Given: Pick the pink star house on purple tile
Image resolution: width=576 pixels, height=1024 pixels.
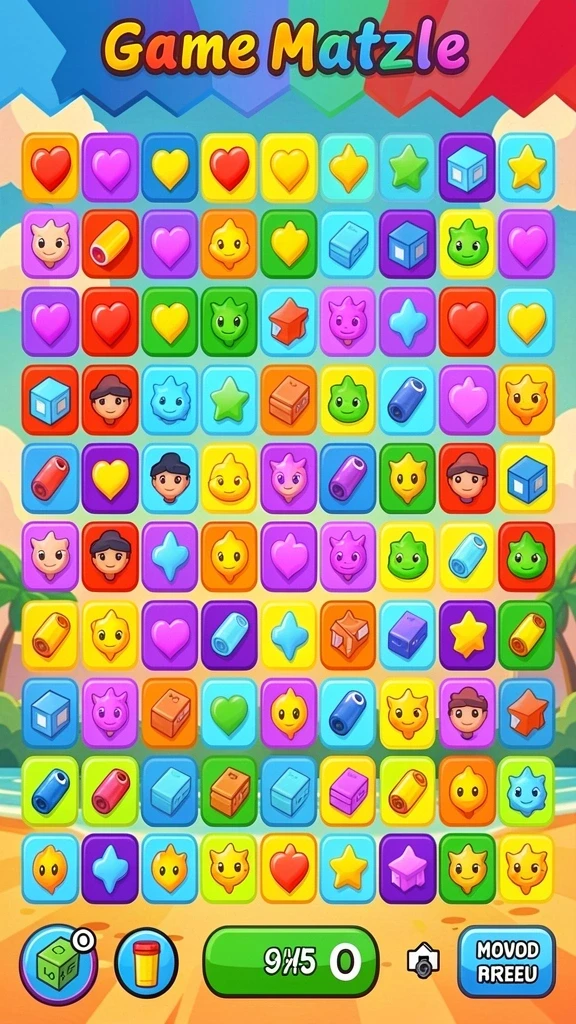Looking at the screenshot, I should (408, 868).
